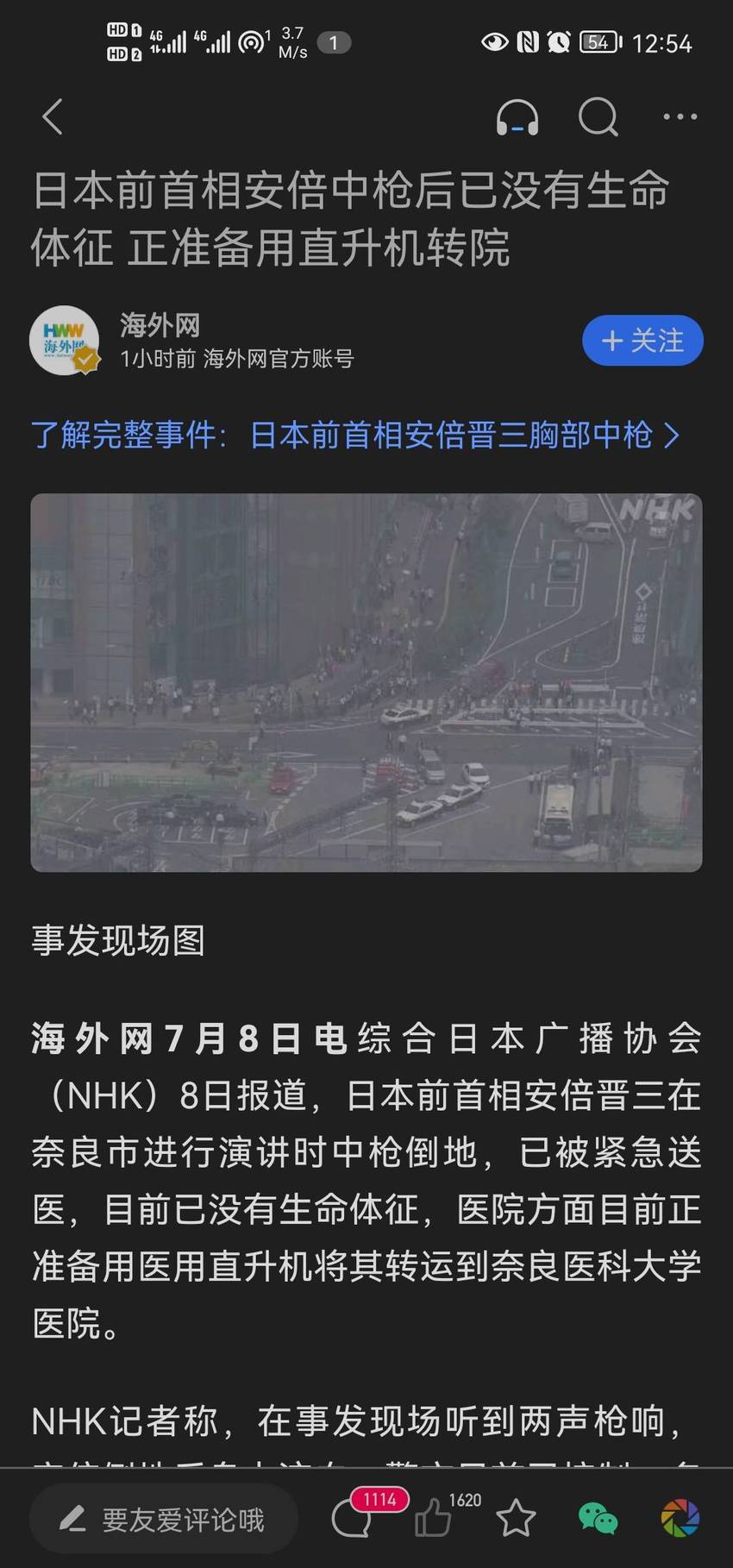Image resolution: width=733 pixels, height=1568 pixels.
Task: Open the 了解完整事件 link
Action: click(355, 435)
